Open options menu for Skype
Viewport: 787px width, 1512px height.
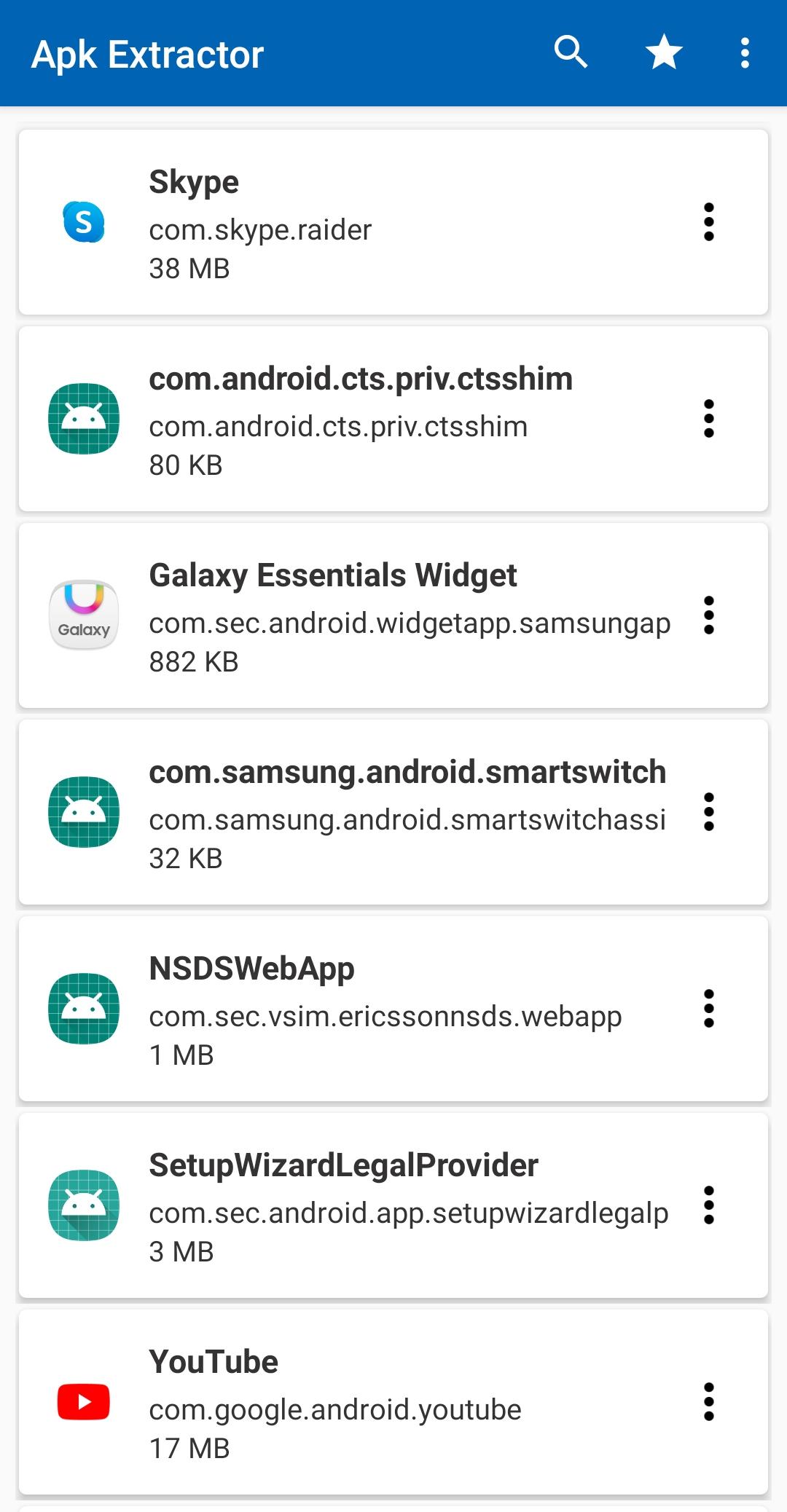[x=708, y=222]
